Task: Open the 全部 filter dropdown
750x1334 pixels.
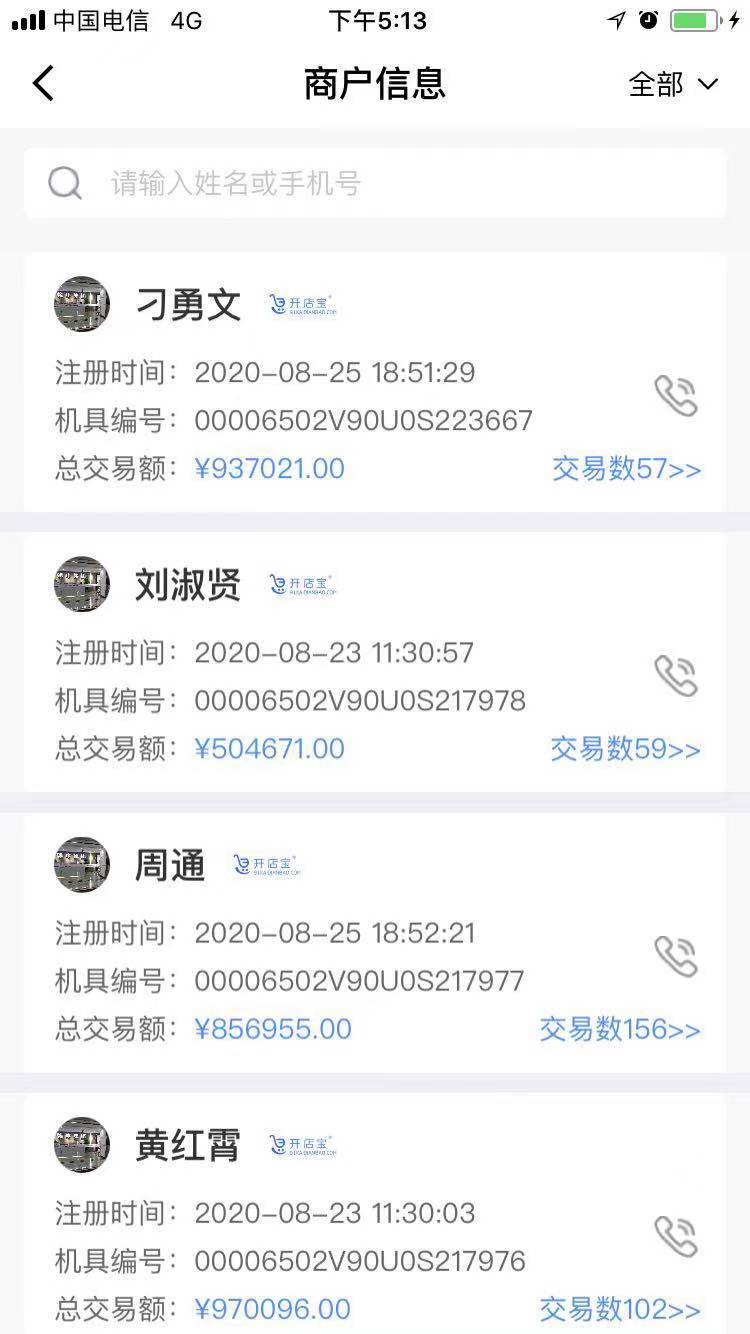Action: pos(673,84)
